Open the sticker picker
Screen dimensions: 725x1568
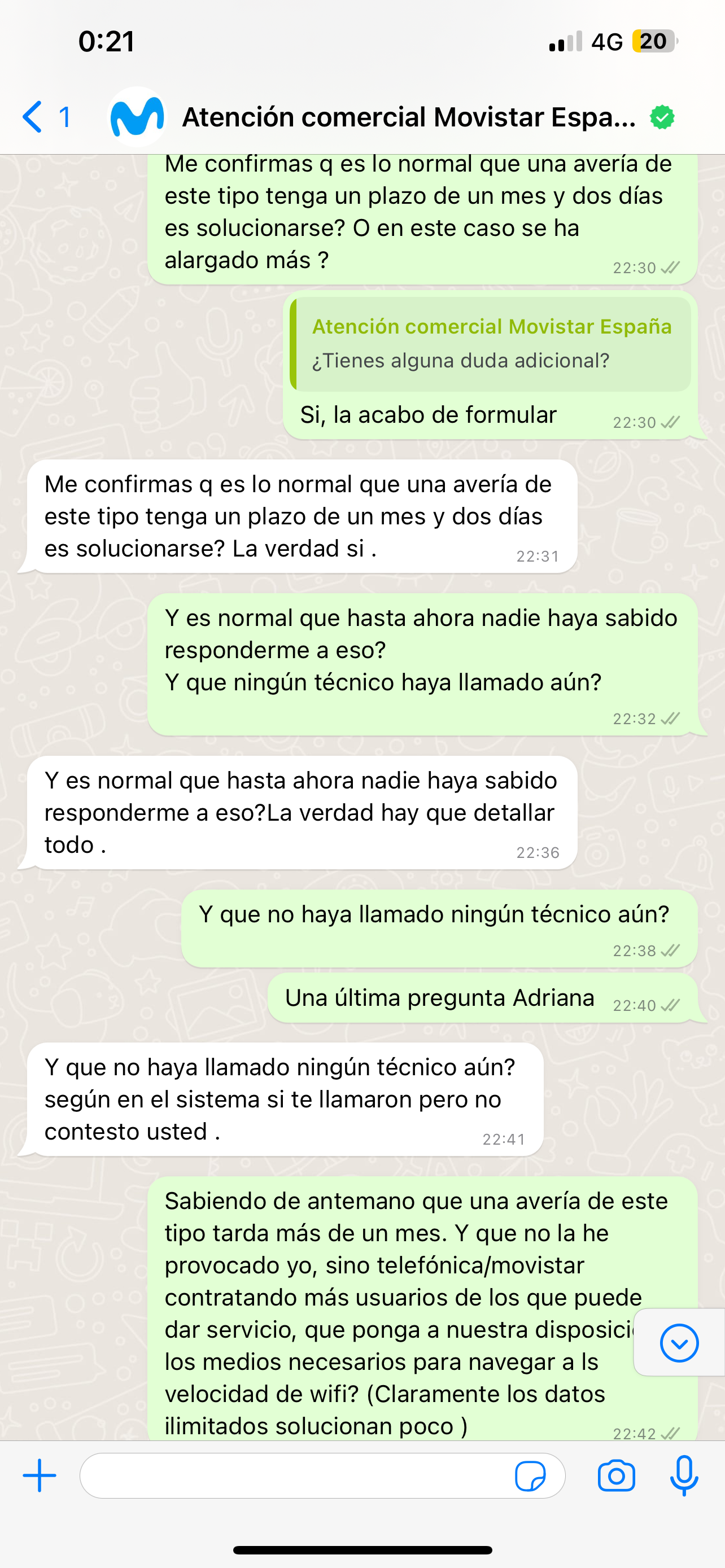pos(530,1475)
